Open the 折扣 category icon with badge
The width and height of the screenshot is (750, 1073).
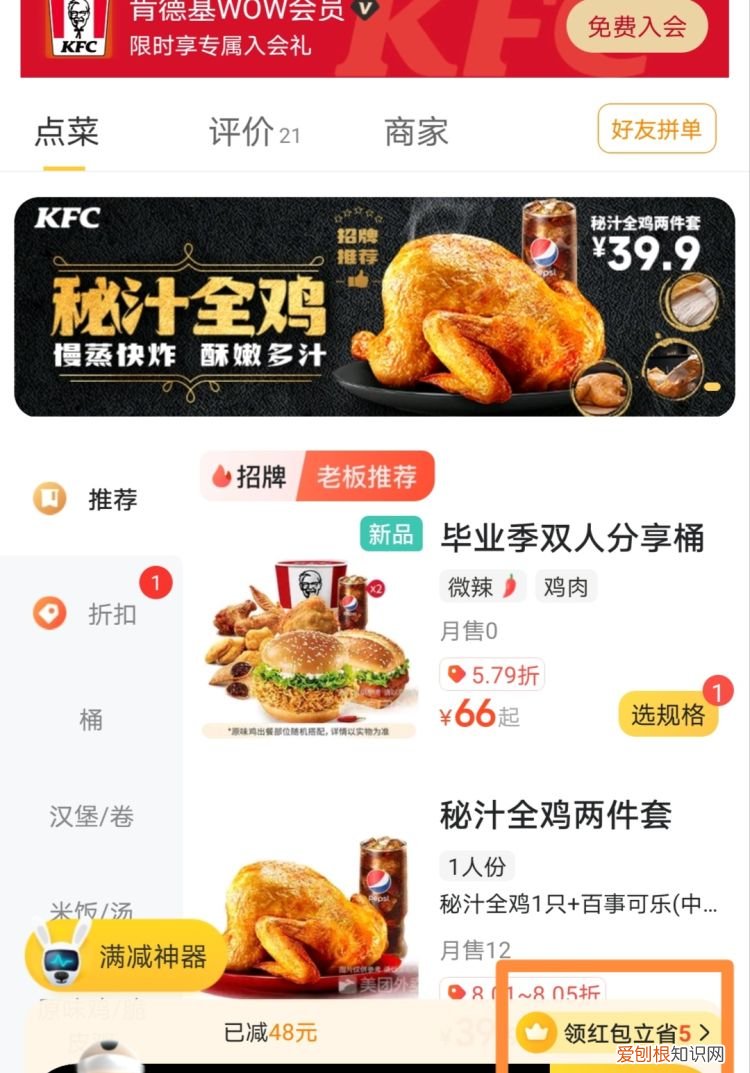pyautogui.click(x=49, y=613)
